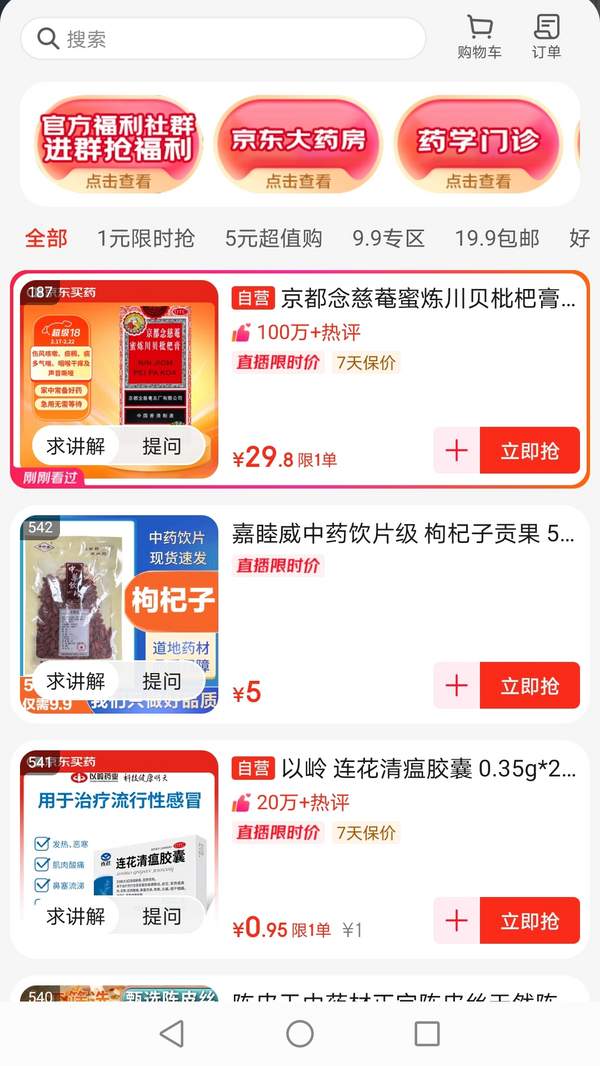The image size is (600, 1066).
Task: Tap 提问 on the 京都念慈菴 product
Action: tap(161, 446)
